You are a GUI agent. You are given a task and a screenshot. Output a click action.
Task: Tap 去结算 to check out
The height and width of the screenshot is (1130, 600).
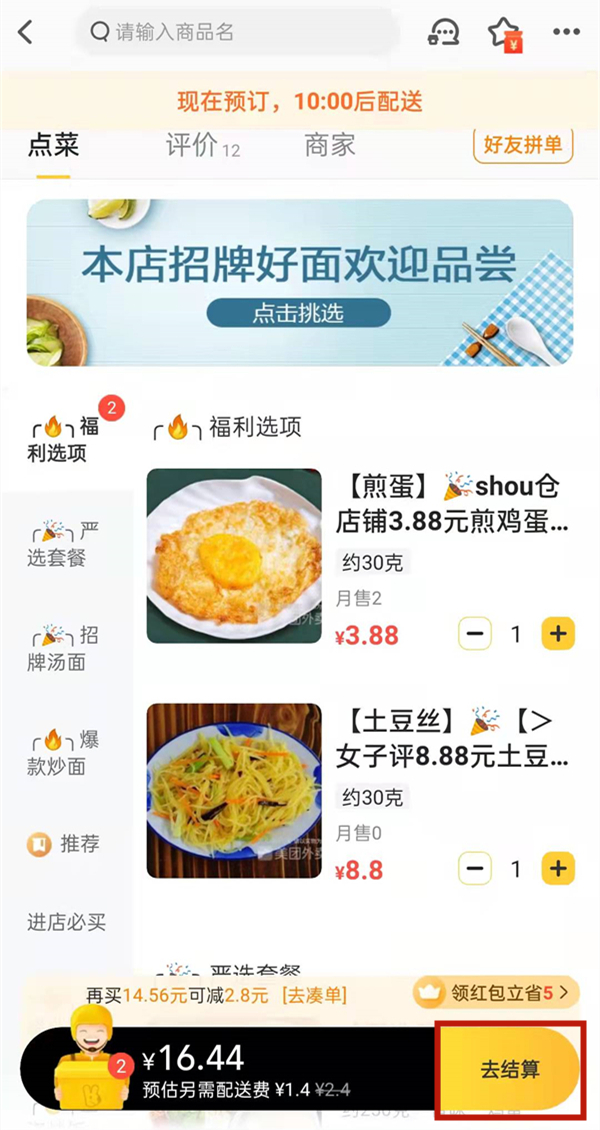click(x=509, y=1069)
